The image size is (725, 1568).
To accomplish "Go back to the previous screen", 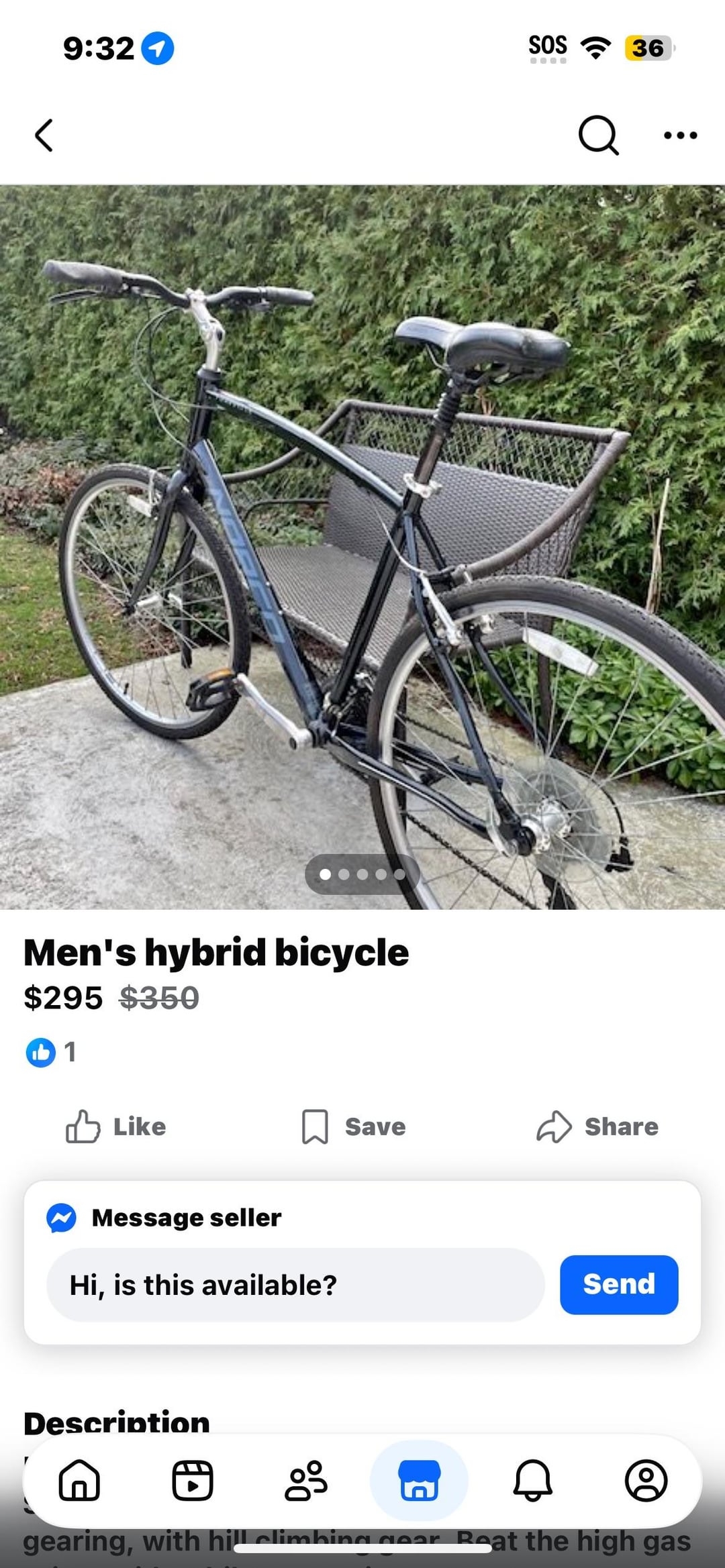I will [44, 136].
